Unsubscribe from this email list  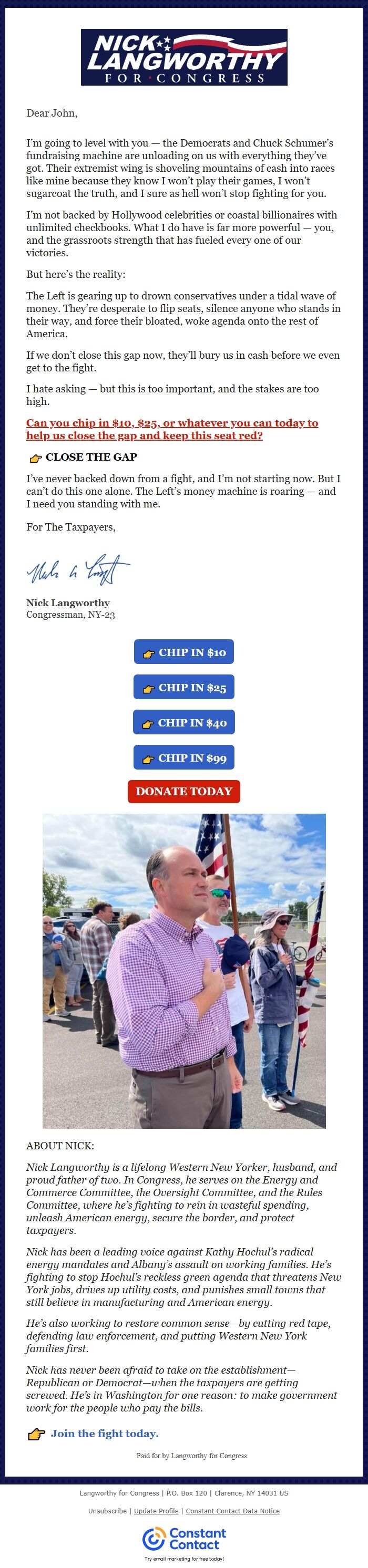pyautogui.click(x=107, y=1511)
